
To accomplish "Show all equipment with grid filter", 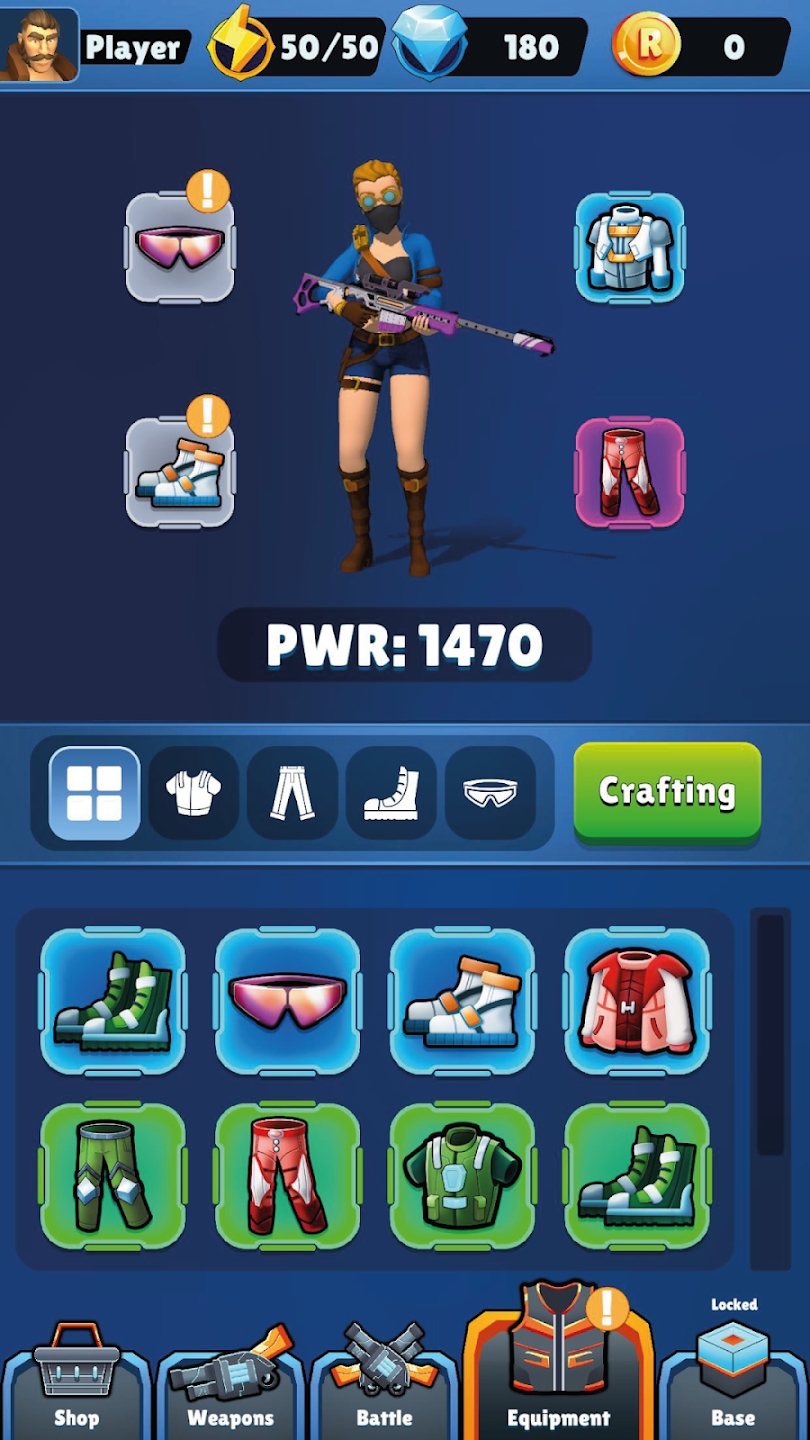I will point(94,793).
